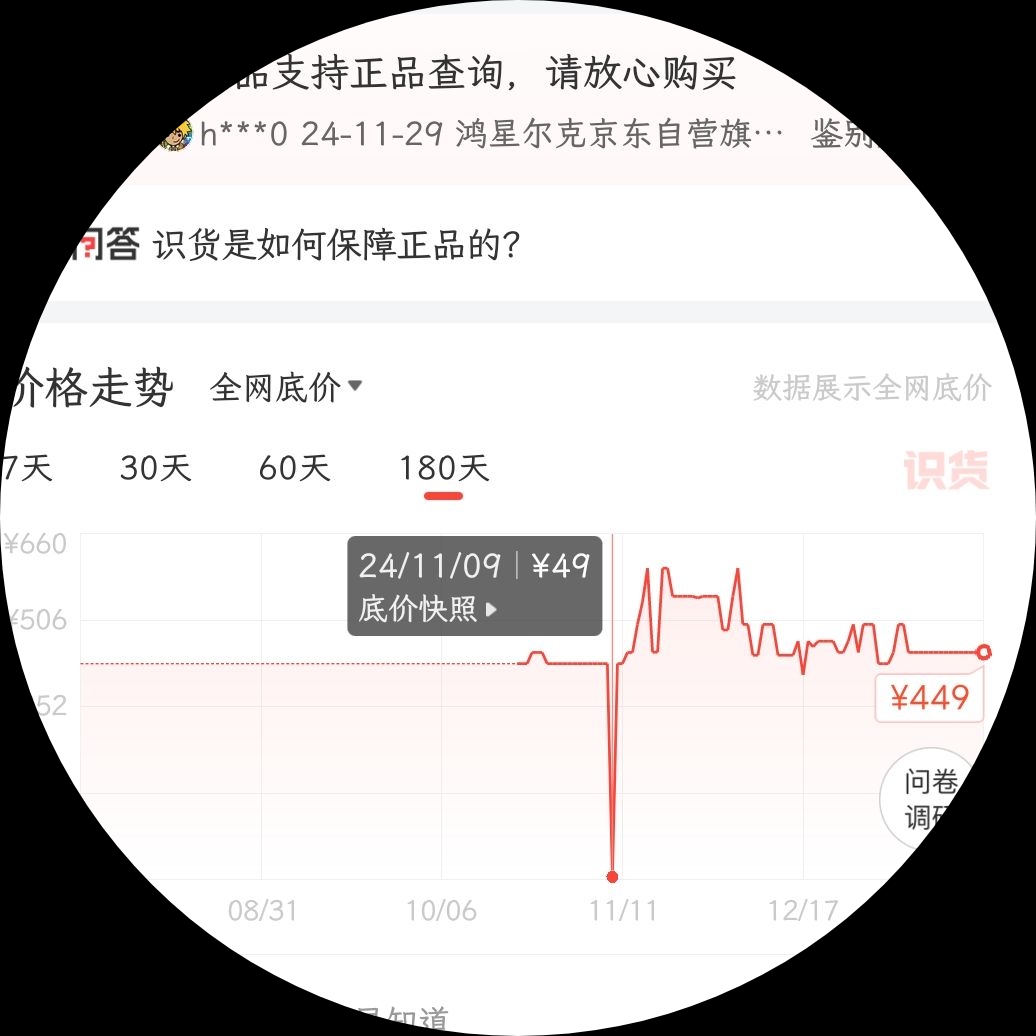Expand the 全网底价 dropdown
Image resolution: width=1036 pixels, height=1036 pixels.
(x=286, y=388)
